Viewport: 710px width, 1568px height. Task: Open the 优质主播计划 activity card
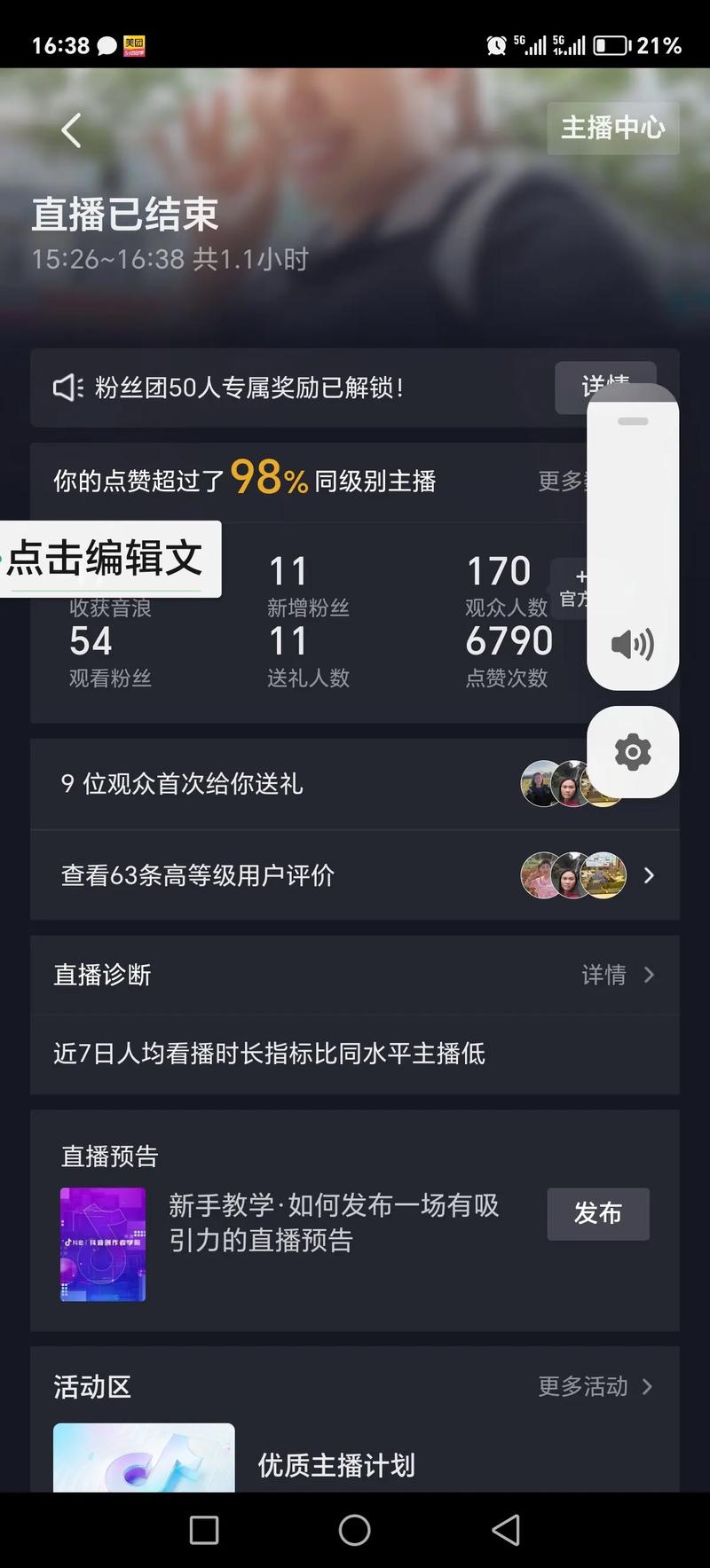[335, 1465]
